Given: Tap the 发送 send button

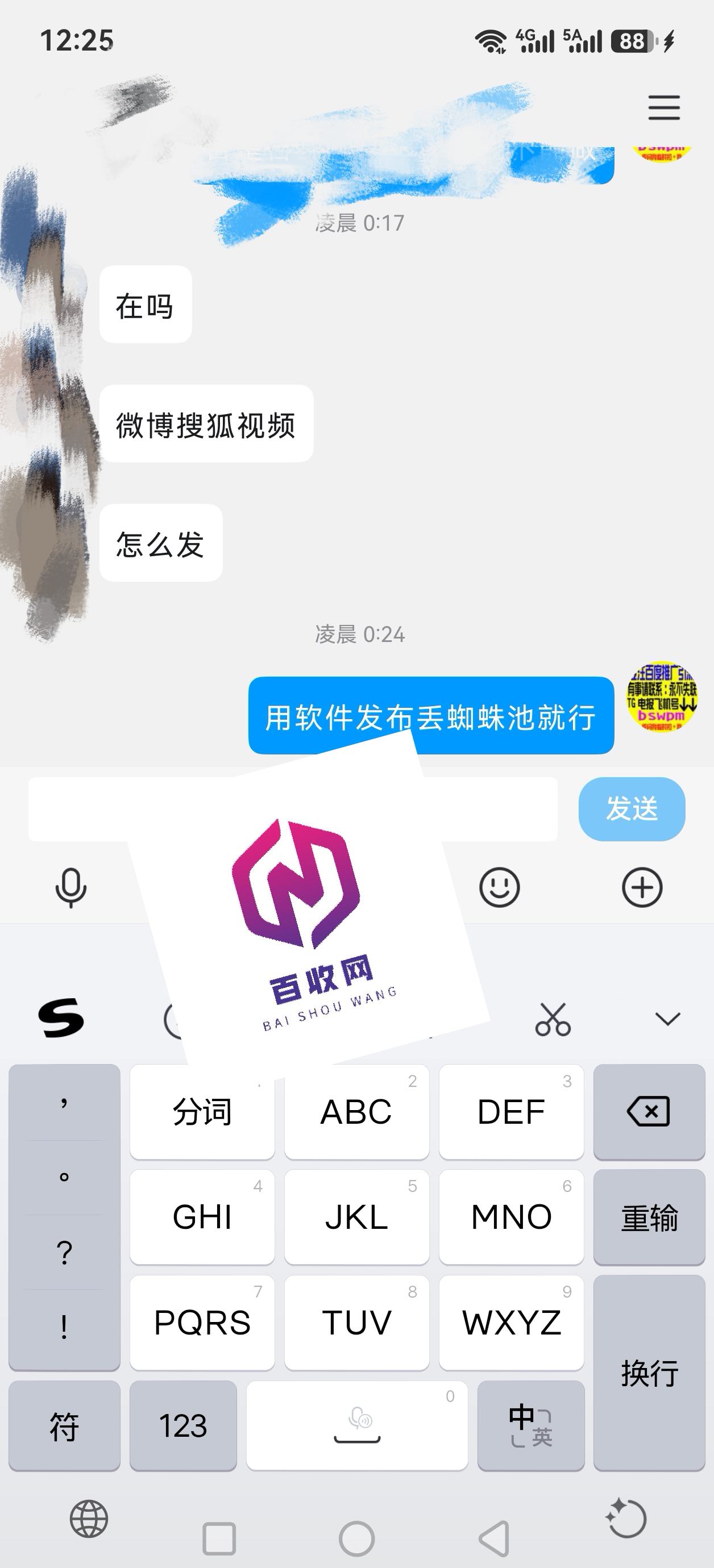Looking at the screenshot, I should 632,809.
